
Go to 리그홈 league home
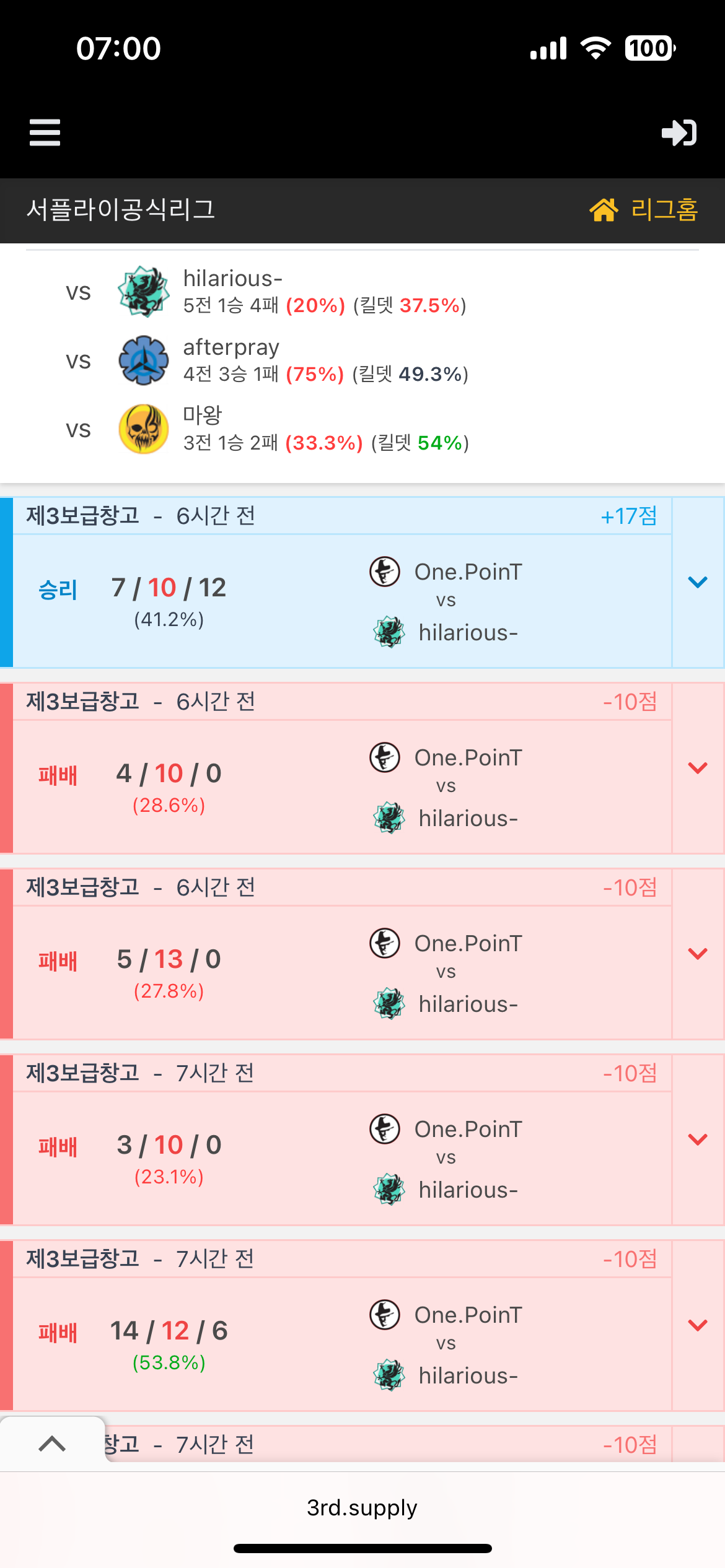pos(644,210)
